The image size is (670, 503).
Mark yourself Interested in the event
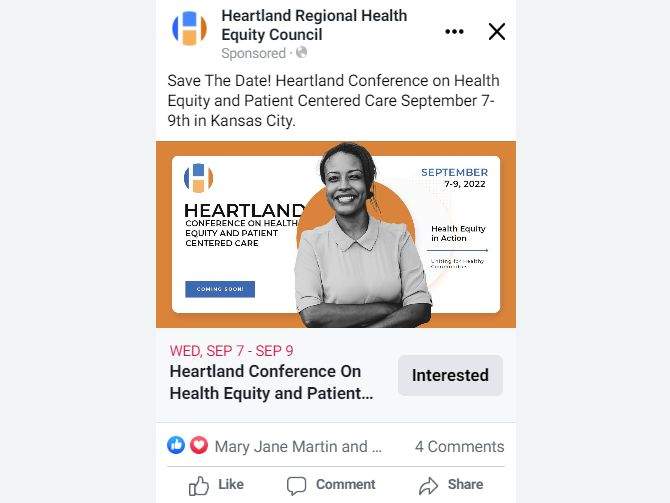(450, 376)
